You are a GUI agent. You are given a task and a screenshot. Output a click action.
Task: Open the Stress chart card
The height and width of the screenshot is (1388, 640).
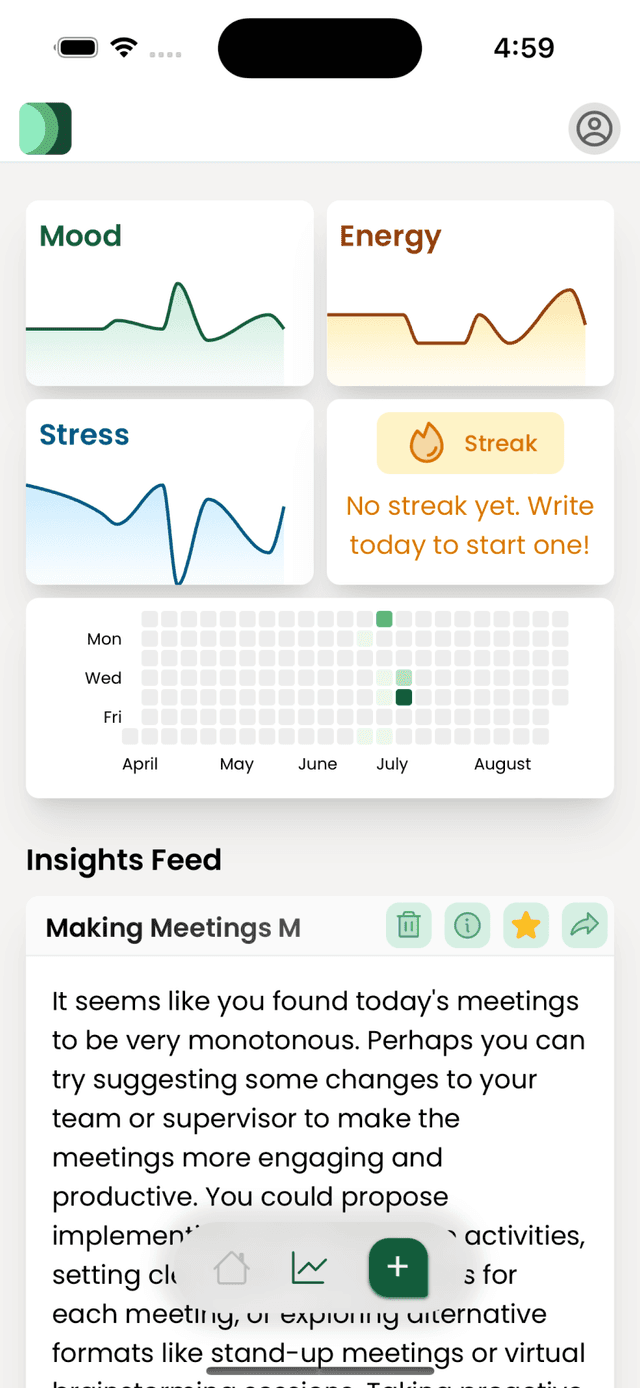tap(169, 491)
